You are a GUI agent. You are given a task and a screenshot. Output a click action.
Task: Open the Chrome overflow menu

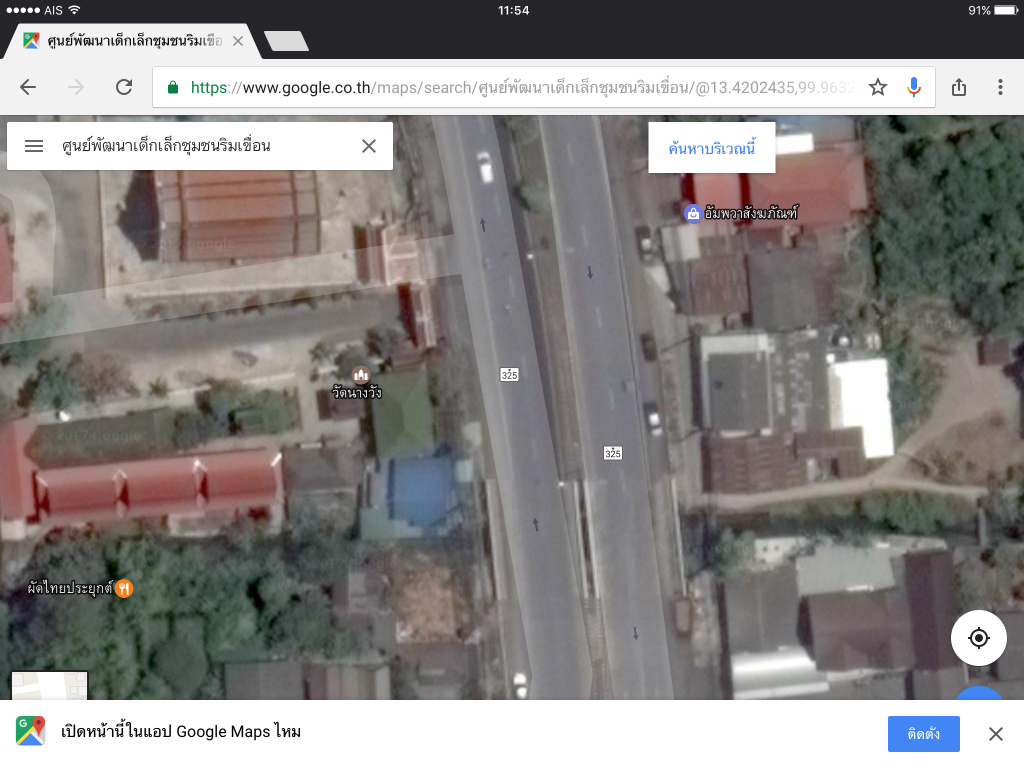[1000, 87]
